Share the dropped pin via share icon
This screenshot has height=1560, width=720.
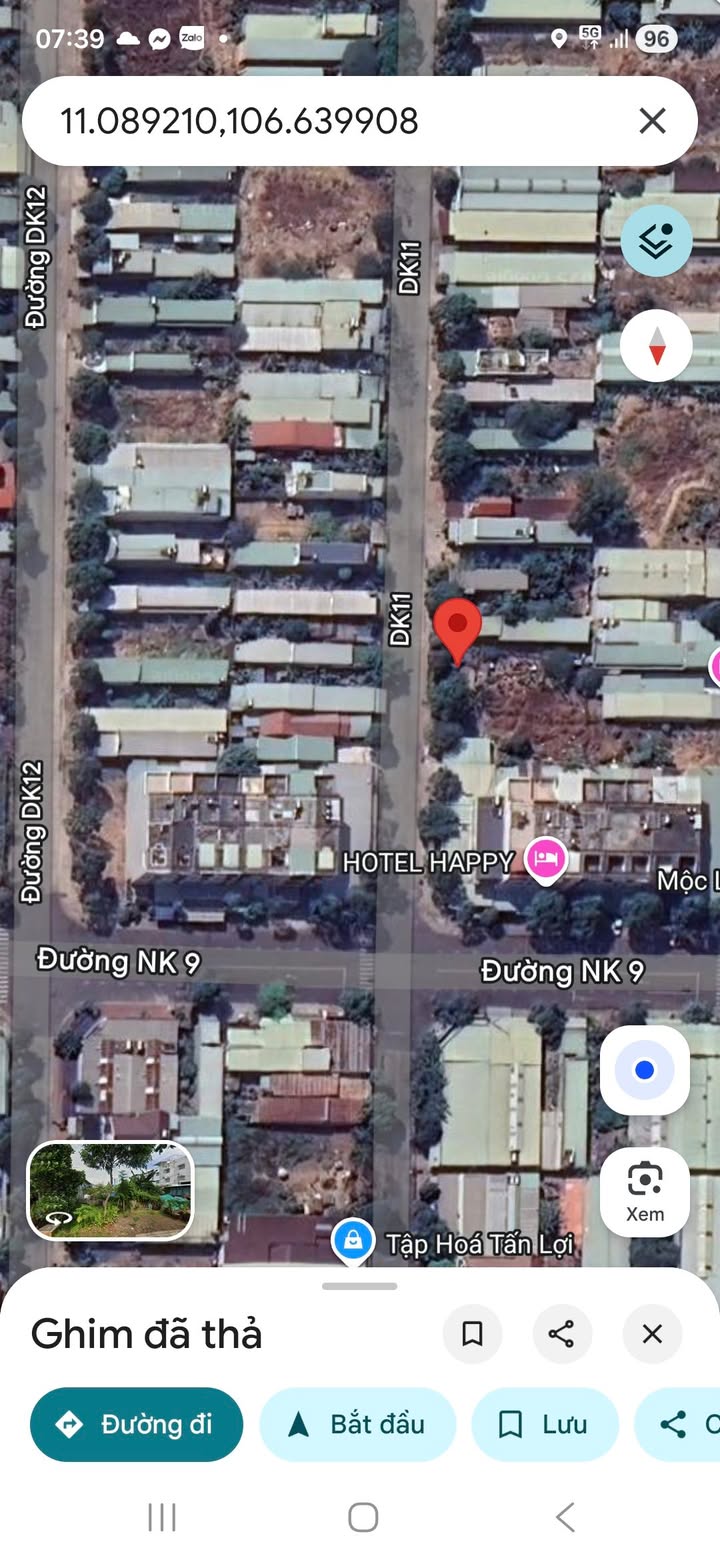coord(562,1333)
